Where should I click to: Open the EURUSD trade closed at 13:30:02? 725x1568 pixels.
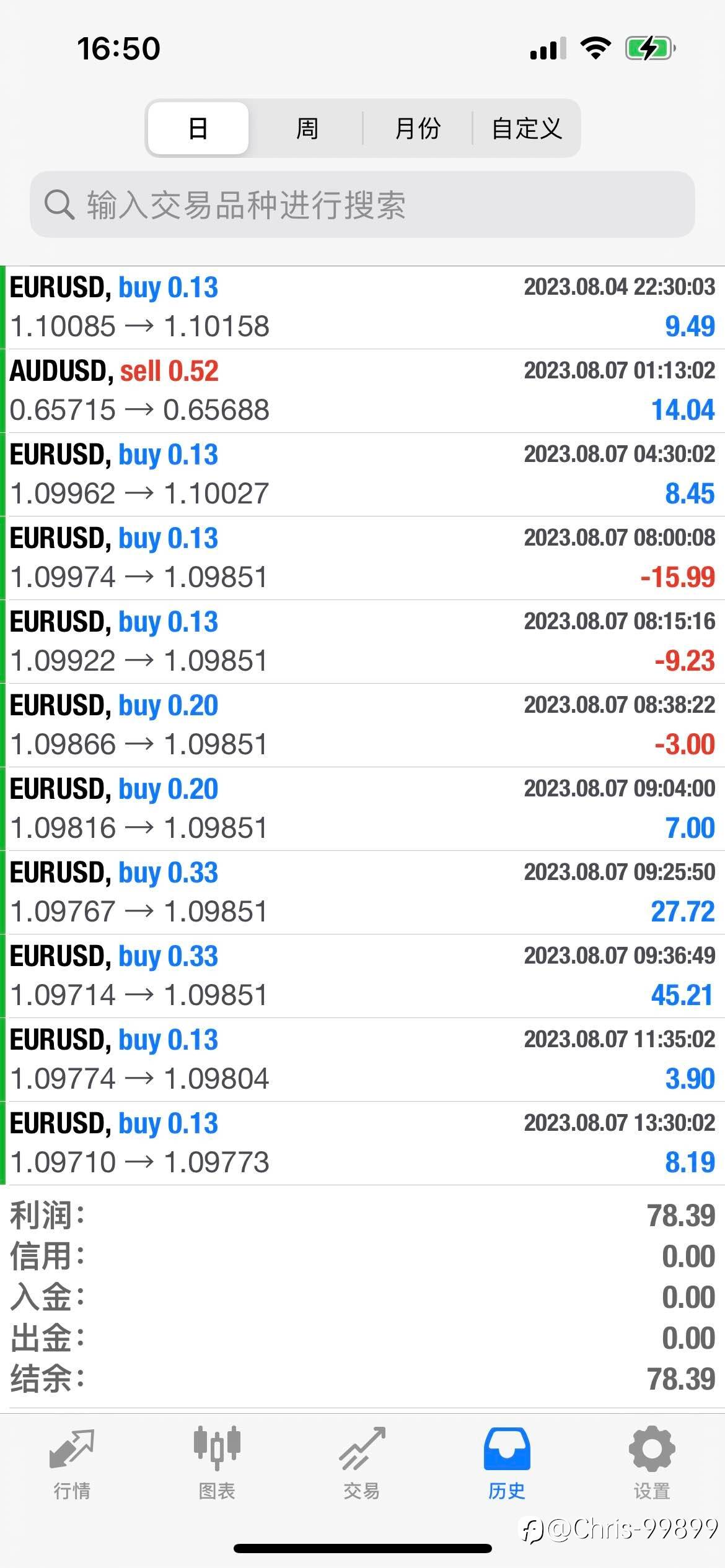click(x=362, y=1143)
